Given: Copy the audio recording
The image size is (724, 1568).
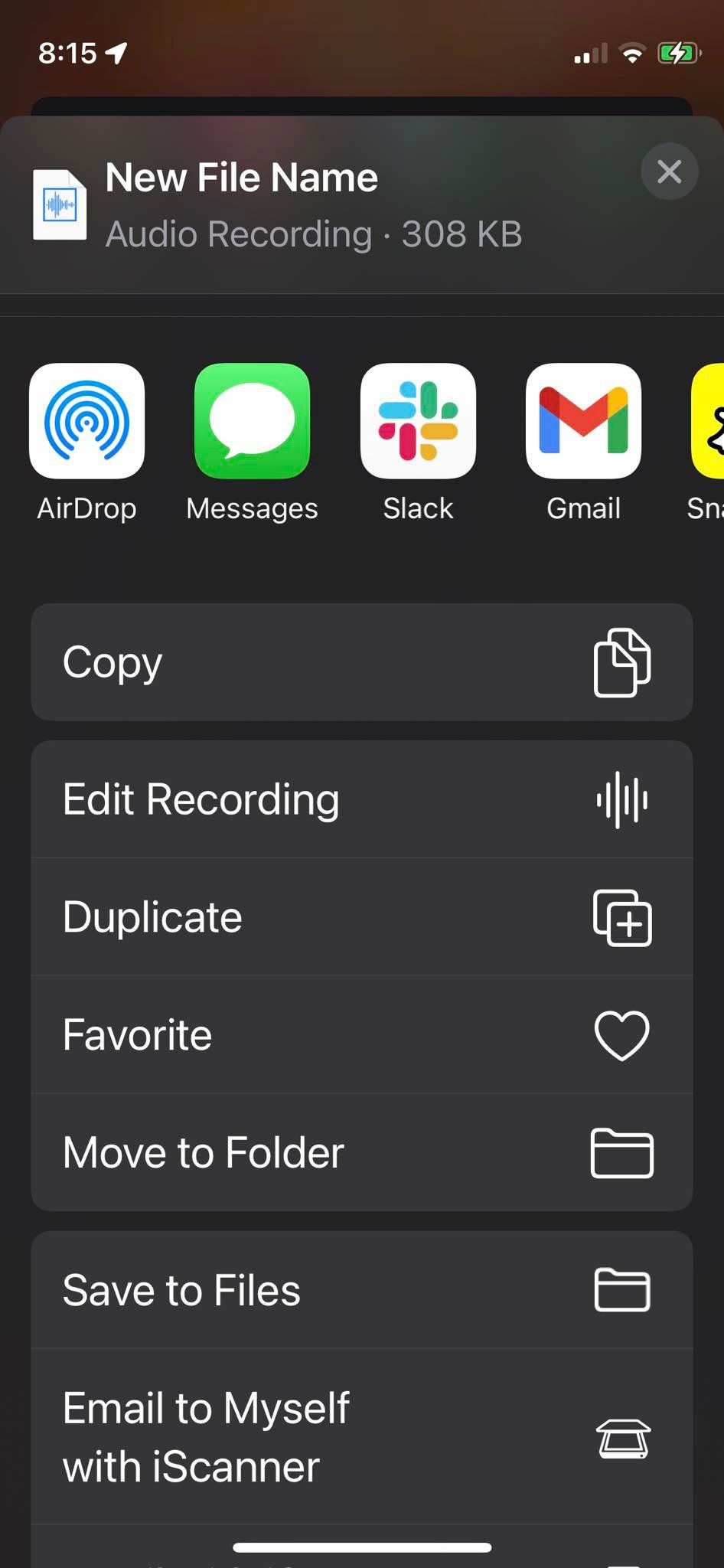Looking at the screenshot, I should [x=361, y=662].
